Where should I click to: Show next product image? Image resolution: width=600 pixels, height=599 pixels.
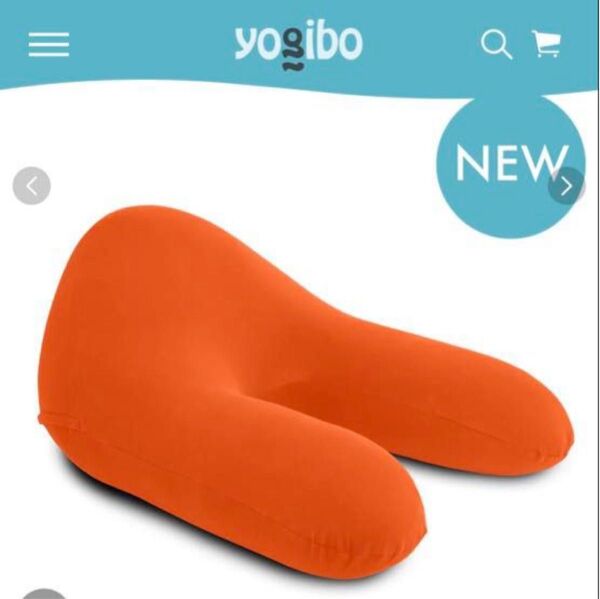pyautogui.click(x=566, y=186)
